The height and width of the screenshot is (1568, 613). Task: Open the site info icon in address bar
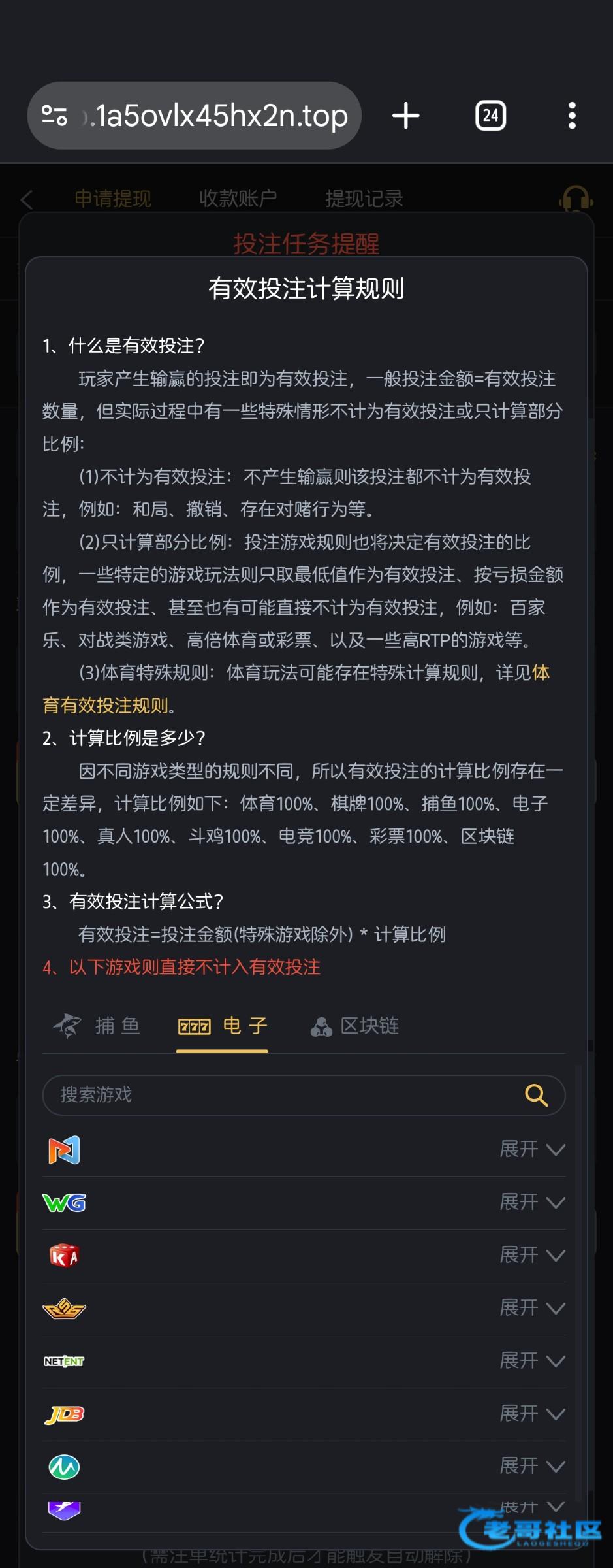pos(54,116)
